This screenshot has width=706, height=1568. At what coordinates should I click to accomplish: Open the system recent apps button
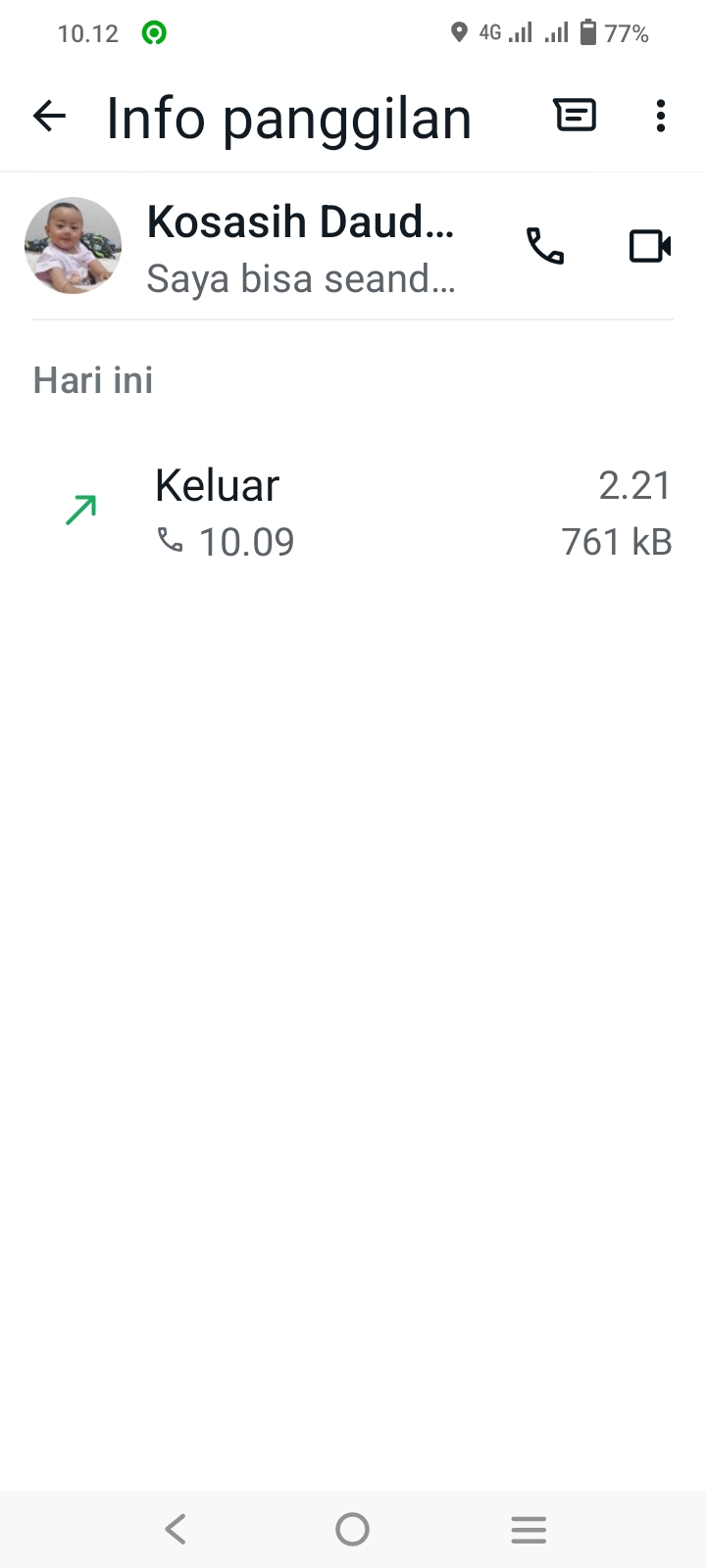click(529, 1529)
